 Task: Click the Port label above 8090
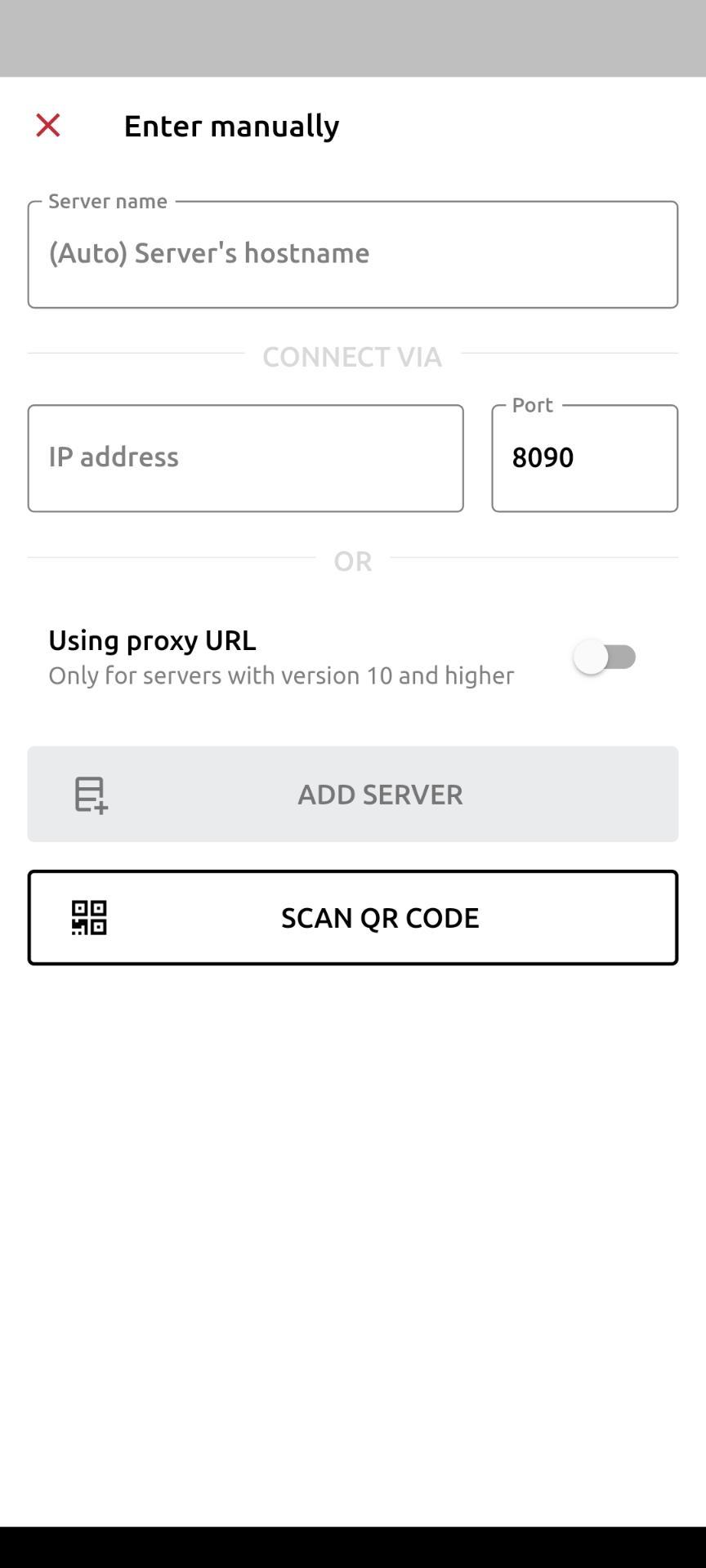point(532,404)
